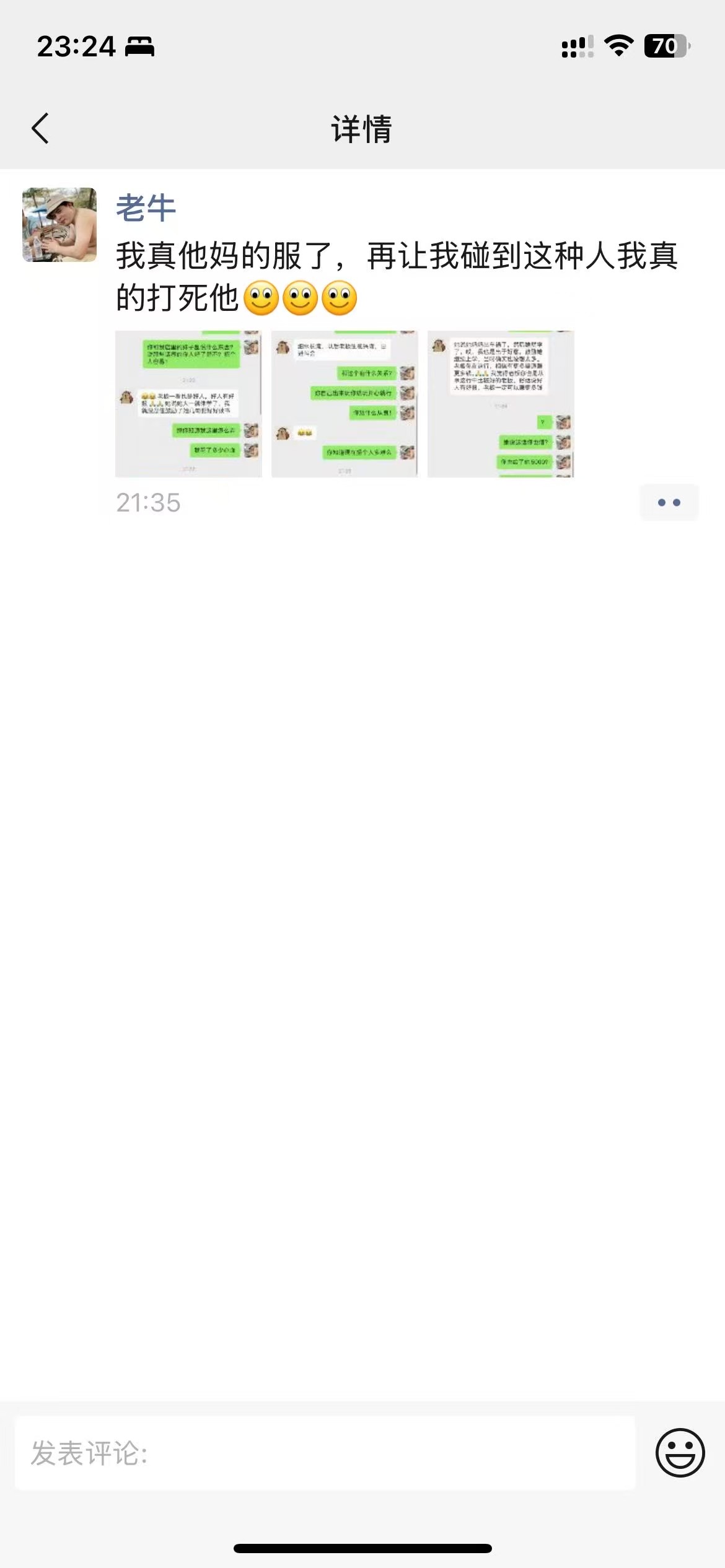Image resolution: width=725 pixels, height=1568 pixels.
Task: Open the 老牛 username link
Action: (x=146, y=207)
